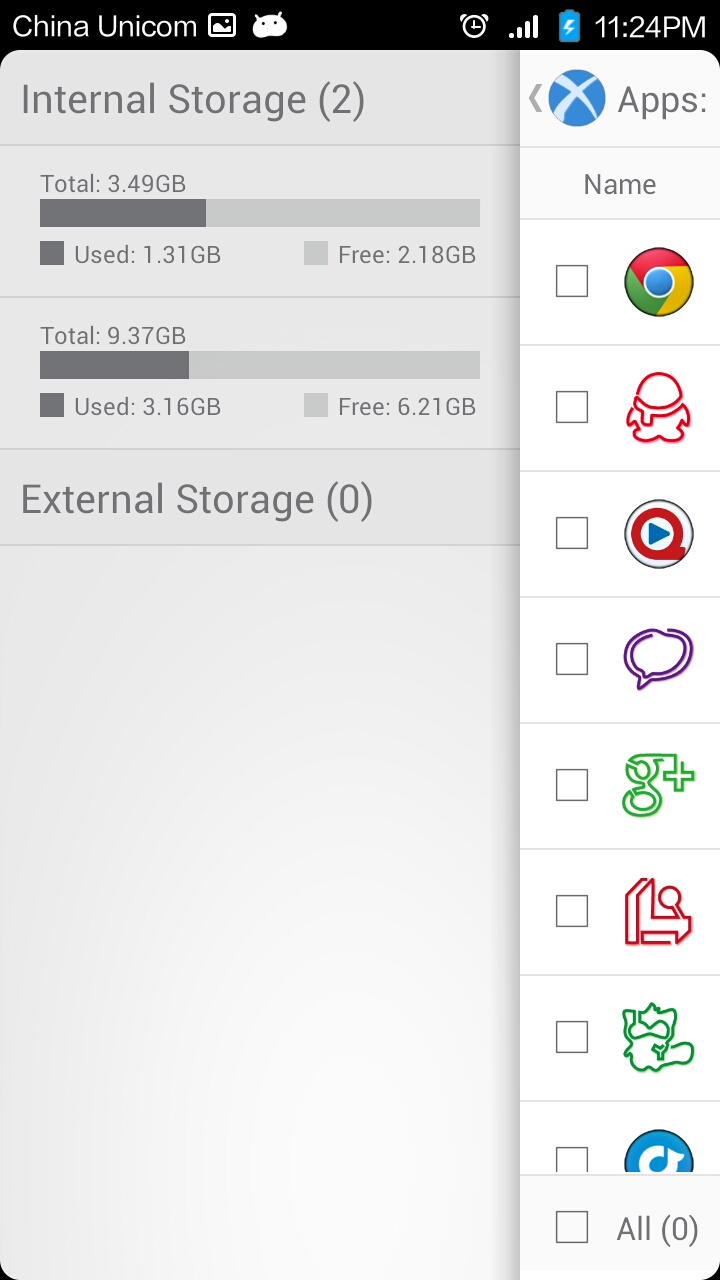The height and width of the screenshot is (1280, 720).
Task: Enable the All (0) checkbox
Action: pyautogui.click(x=571, y=1227)
